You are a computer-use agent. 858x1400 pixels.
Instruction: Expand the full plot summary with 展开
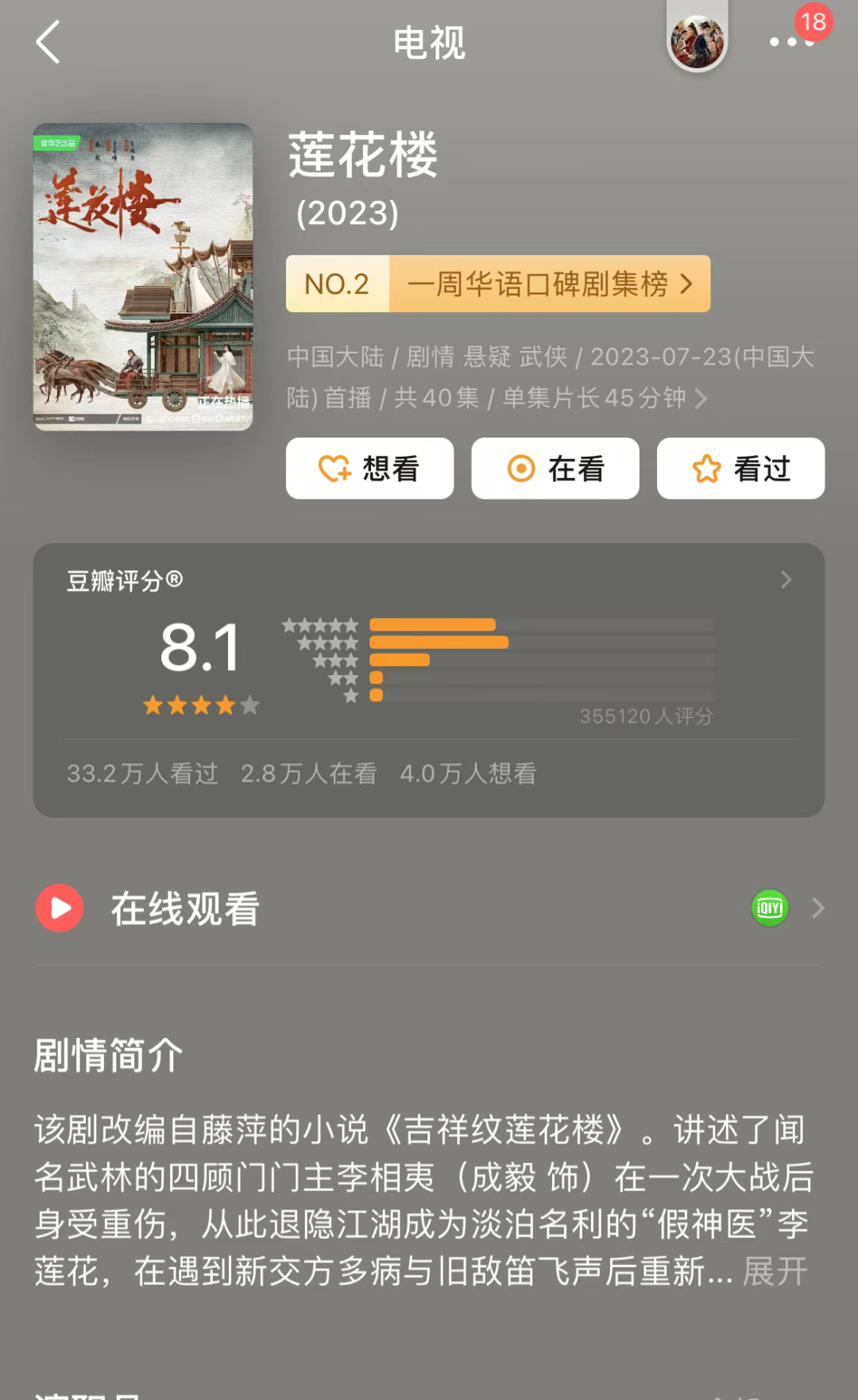pos(775,1271)
